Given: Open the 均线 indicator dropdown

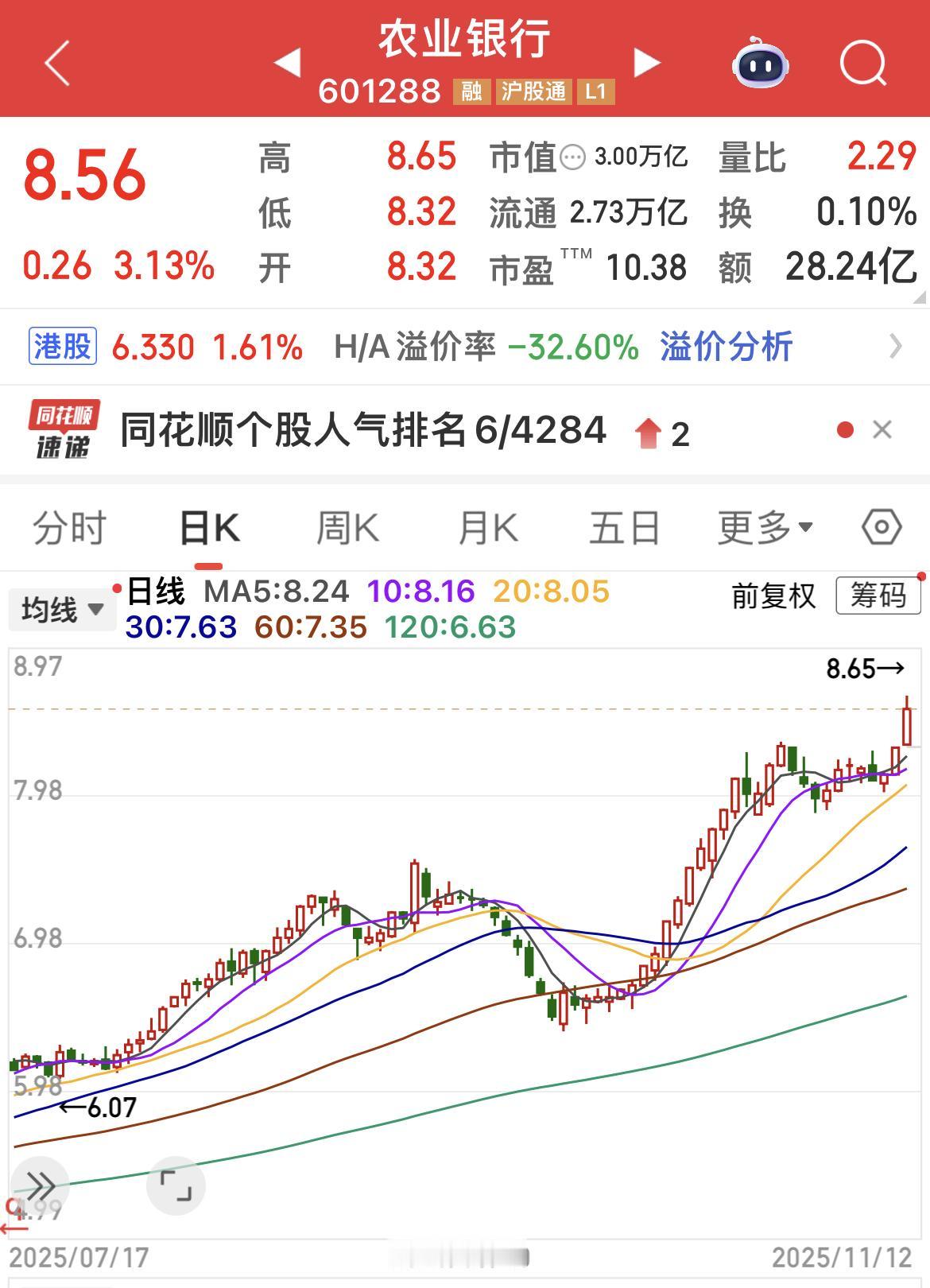Looking at the screenshot, I should pos(62,610).
